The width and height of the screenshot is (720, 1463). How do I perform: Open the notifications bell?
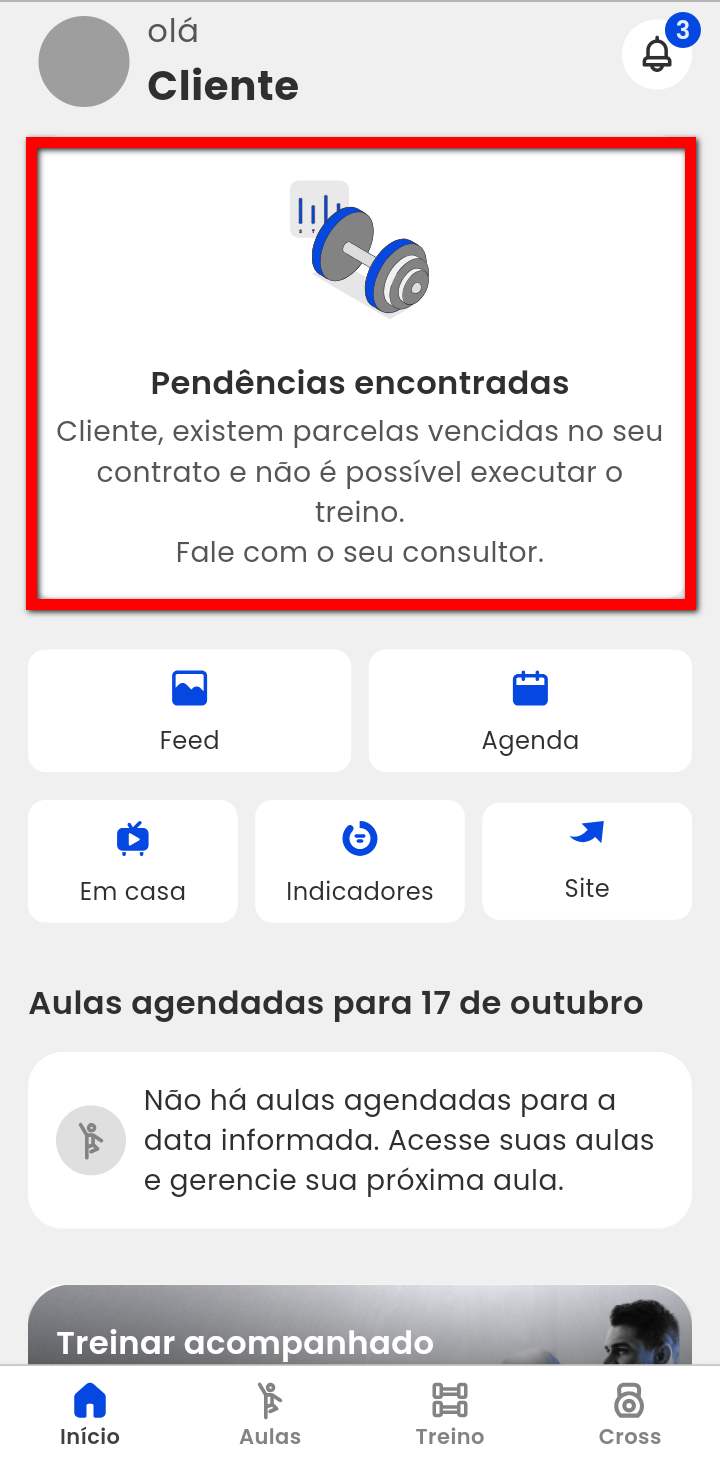657,54
